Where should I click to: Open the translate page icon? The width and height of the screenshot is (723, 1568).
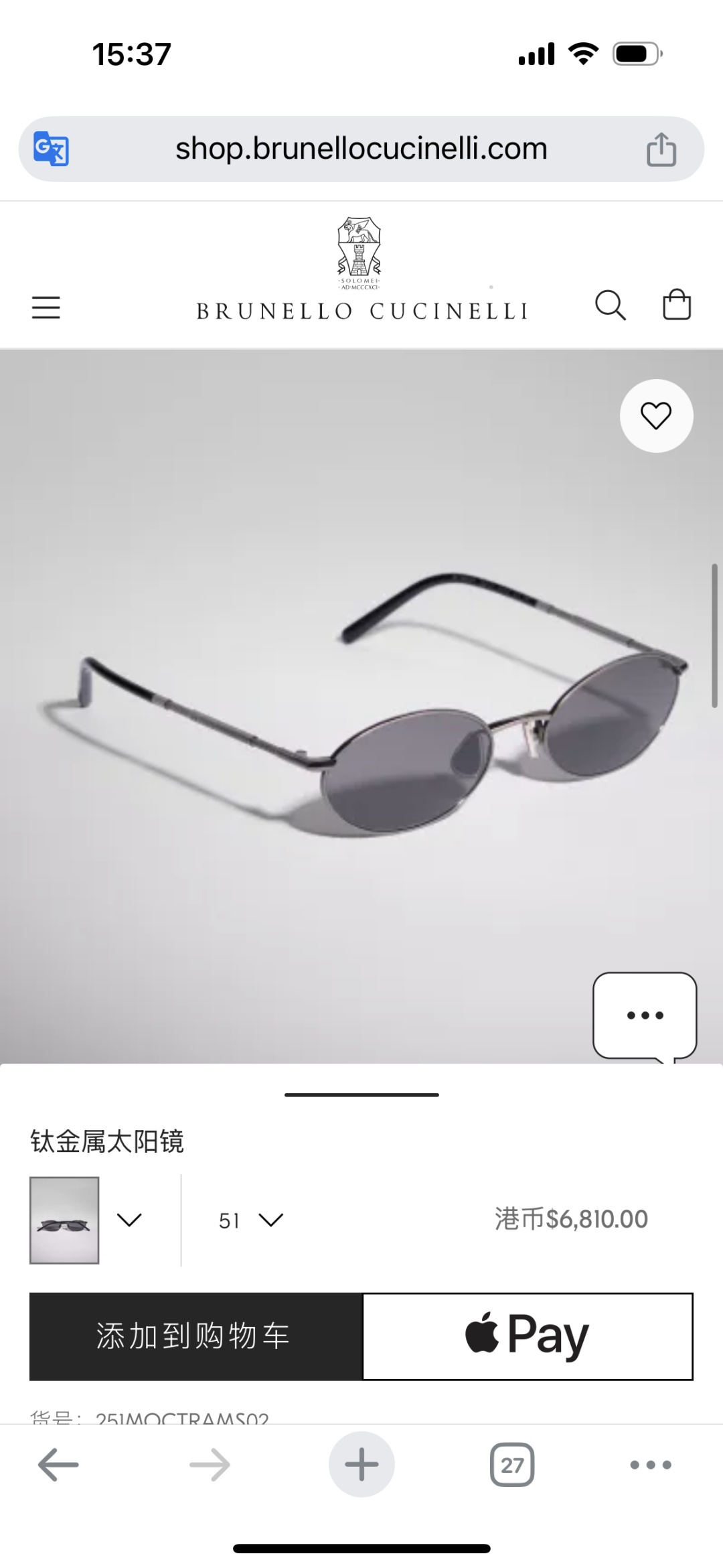[x=52, y=149]
